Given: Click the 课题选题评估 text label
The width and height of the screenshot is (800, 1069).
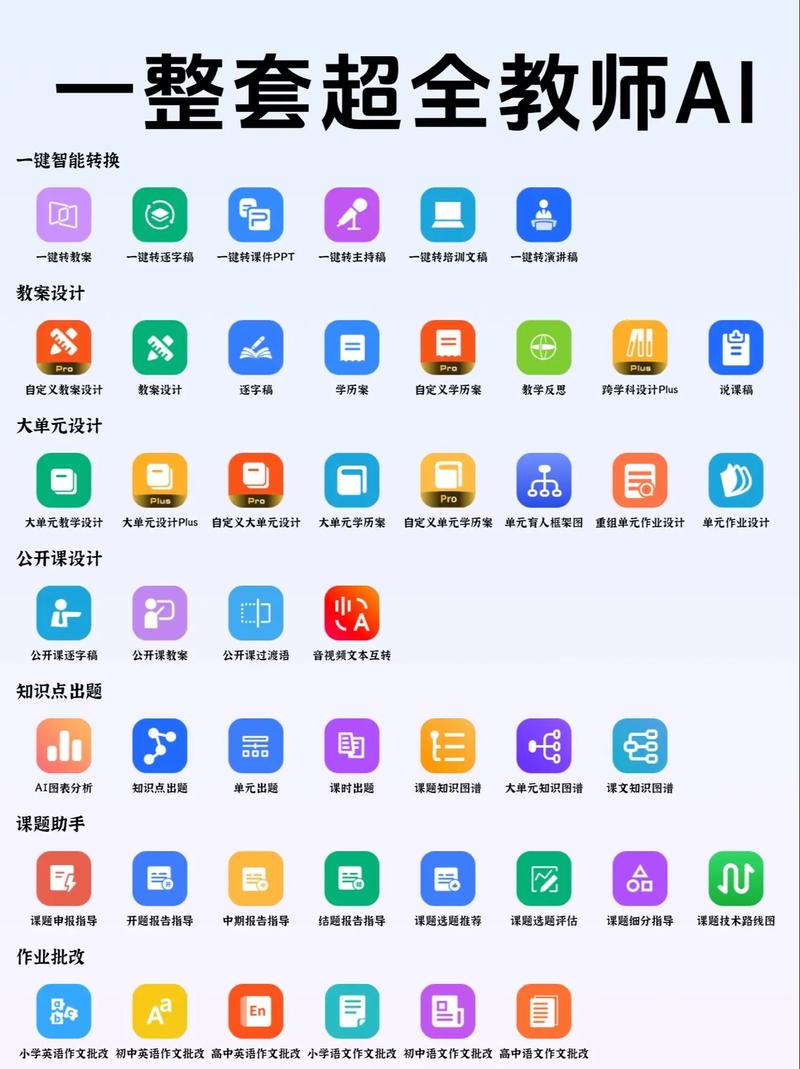Looking at the screenshot, I should (543, 920).
